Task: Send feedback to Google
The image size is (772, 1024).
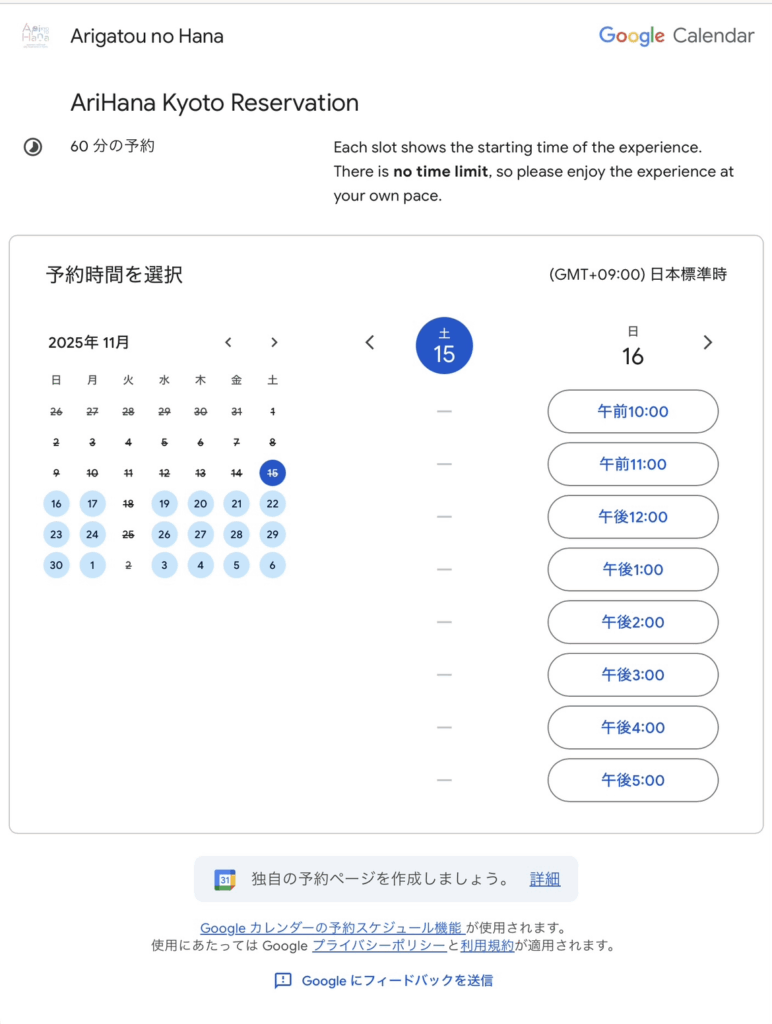Action: coord(385,981)
